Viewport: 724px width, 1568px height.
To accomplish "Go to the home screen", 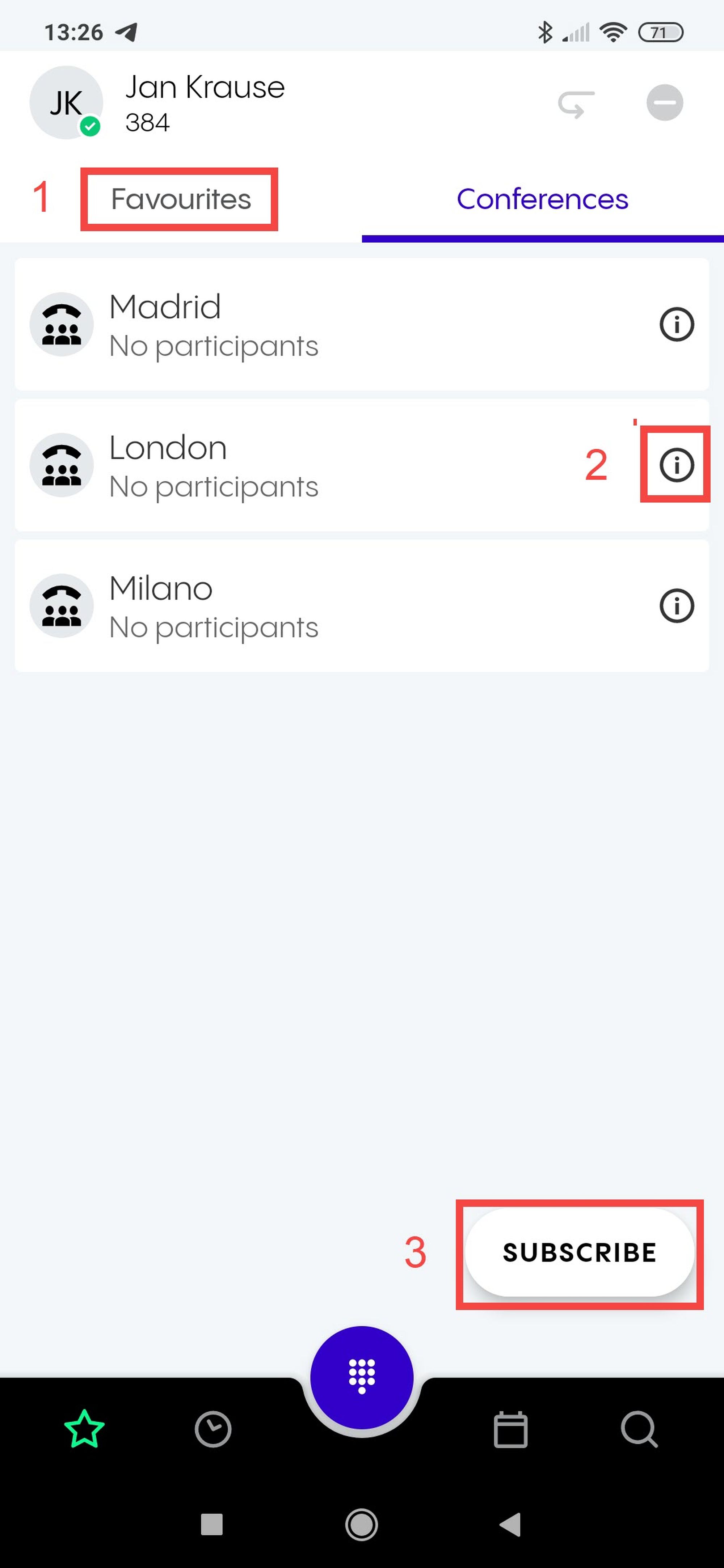I will point(362,1525).
